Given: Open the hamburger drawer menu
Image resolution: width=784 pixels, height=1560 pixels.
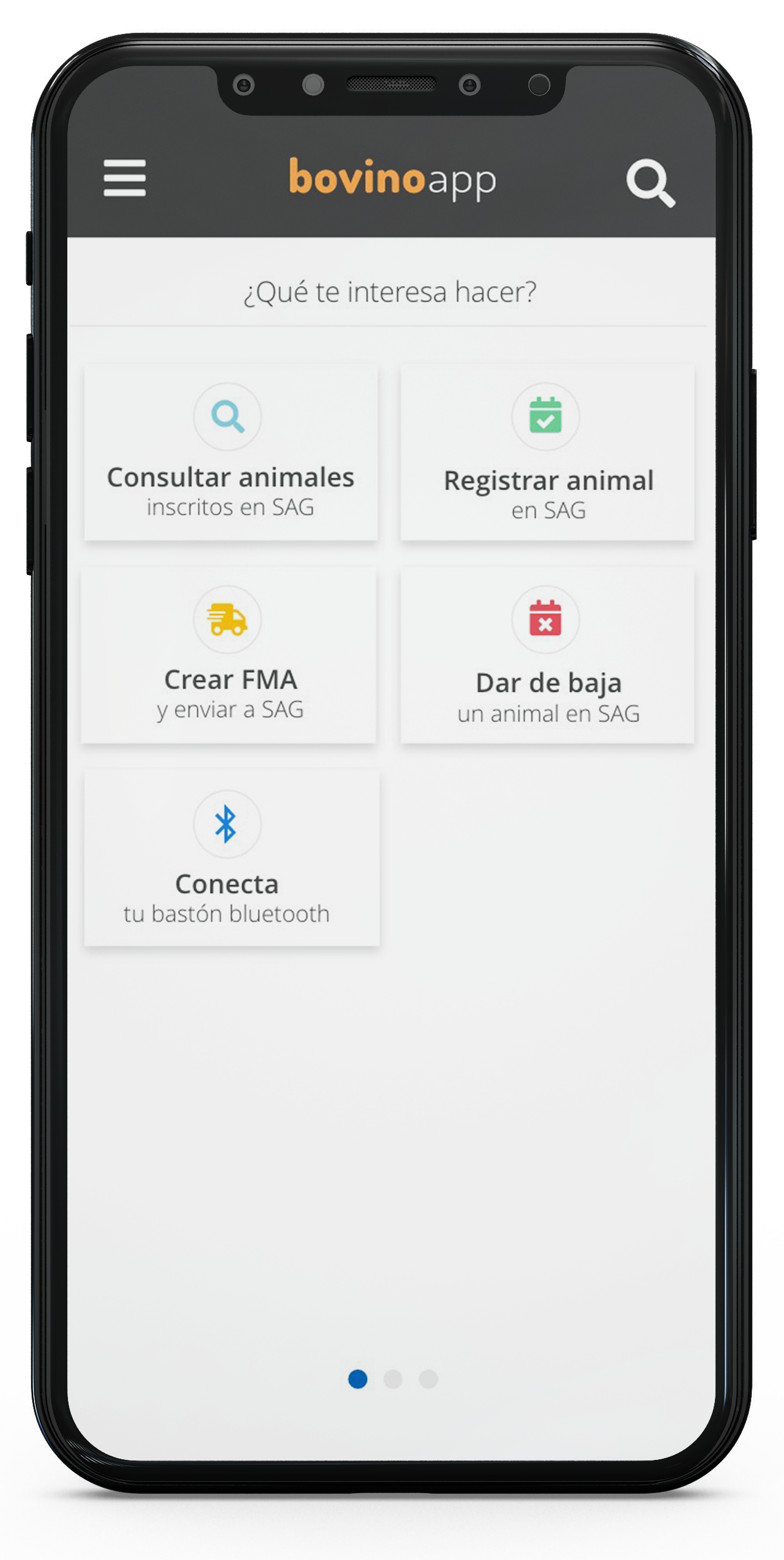Looking at the screenshot, I should (125, 178).
